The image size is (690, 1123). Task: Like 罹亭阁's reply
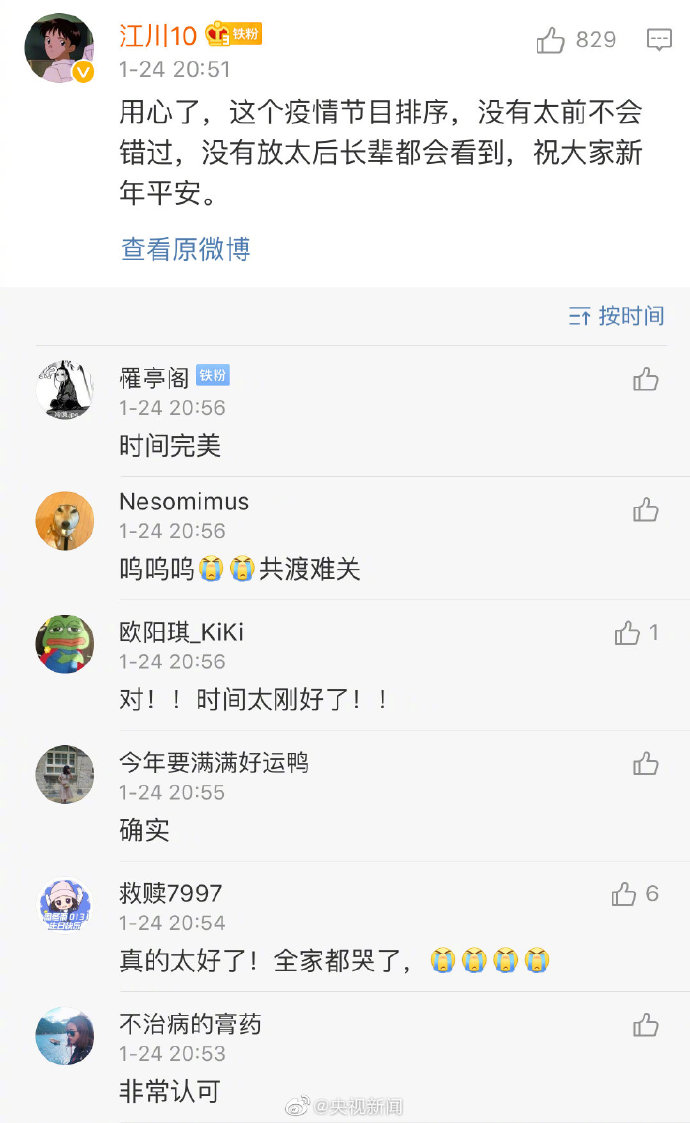click(646, 379)
